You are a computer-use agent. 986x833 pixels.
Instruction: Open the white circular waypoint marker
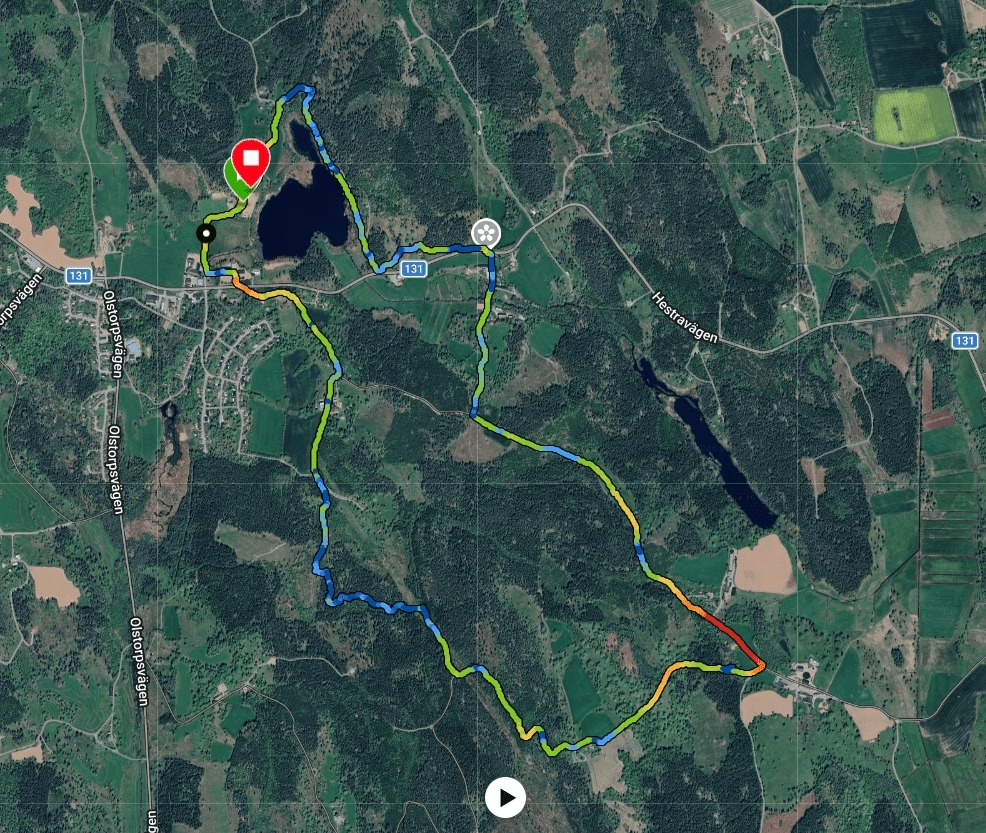pyautogui.click(x=486, y=232)
